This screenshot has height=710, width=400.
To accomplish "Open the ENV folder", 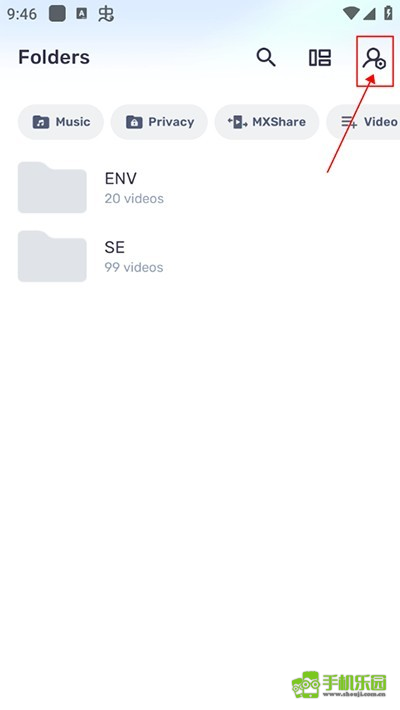I will click(200, 187).
